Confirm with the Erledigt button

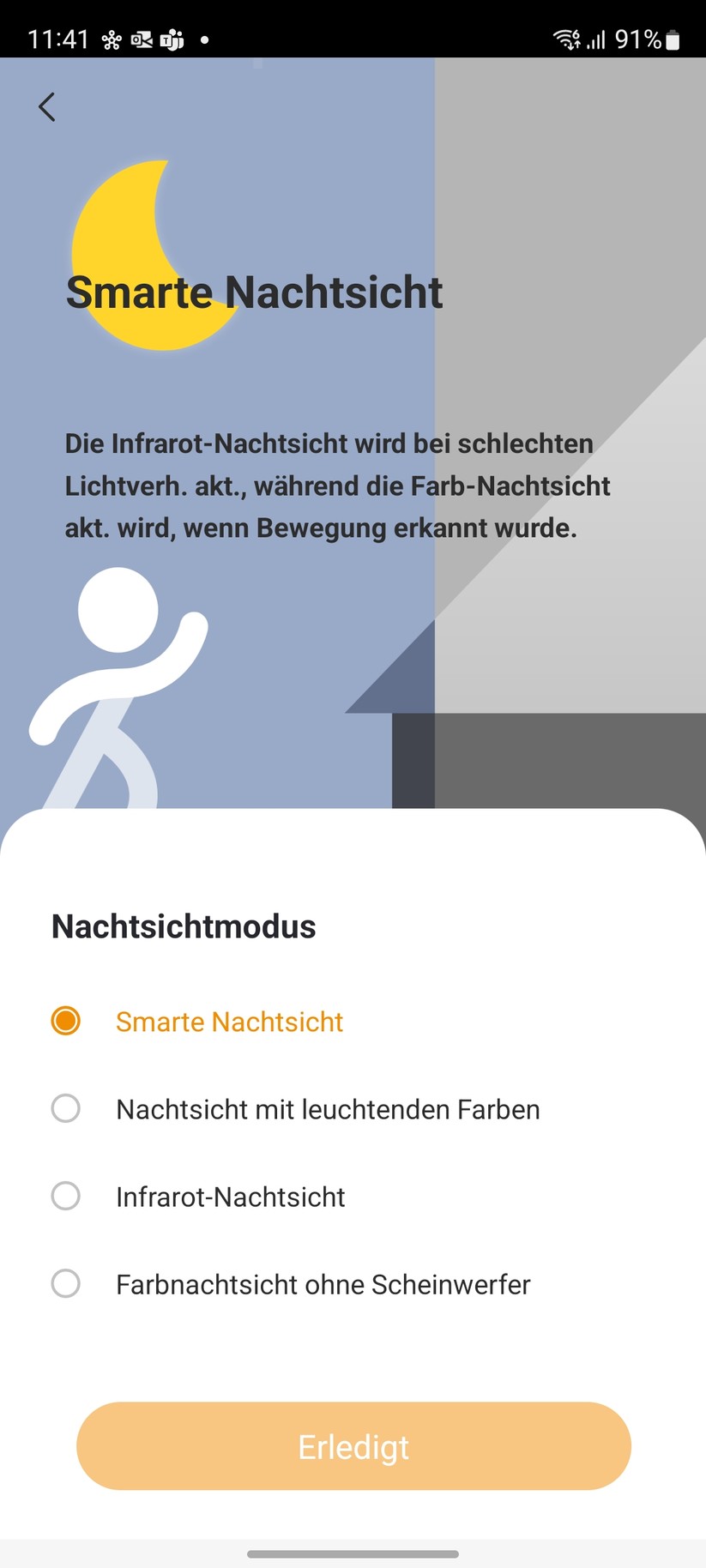coord(353,1446)
